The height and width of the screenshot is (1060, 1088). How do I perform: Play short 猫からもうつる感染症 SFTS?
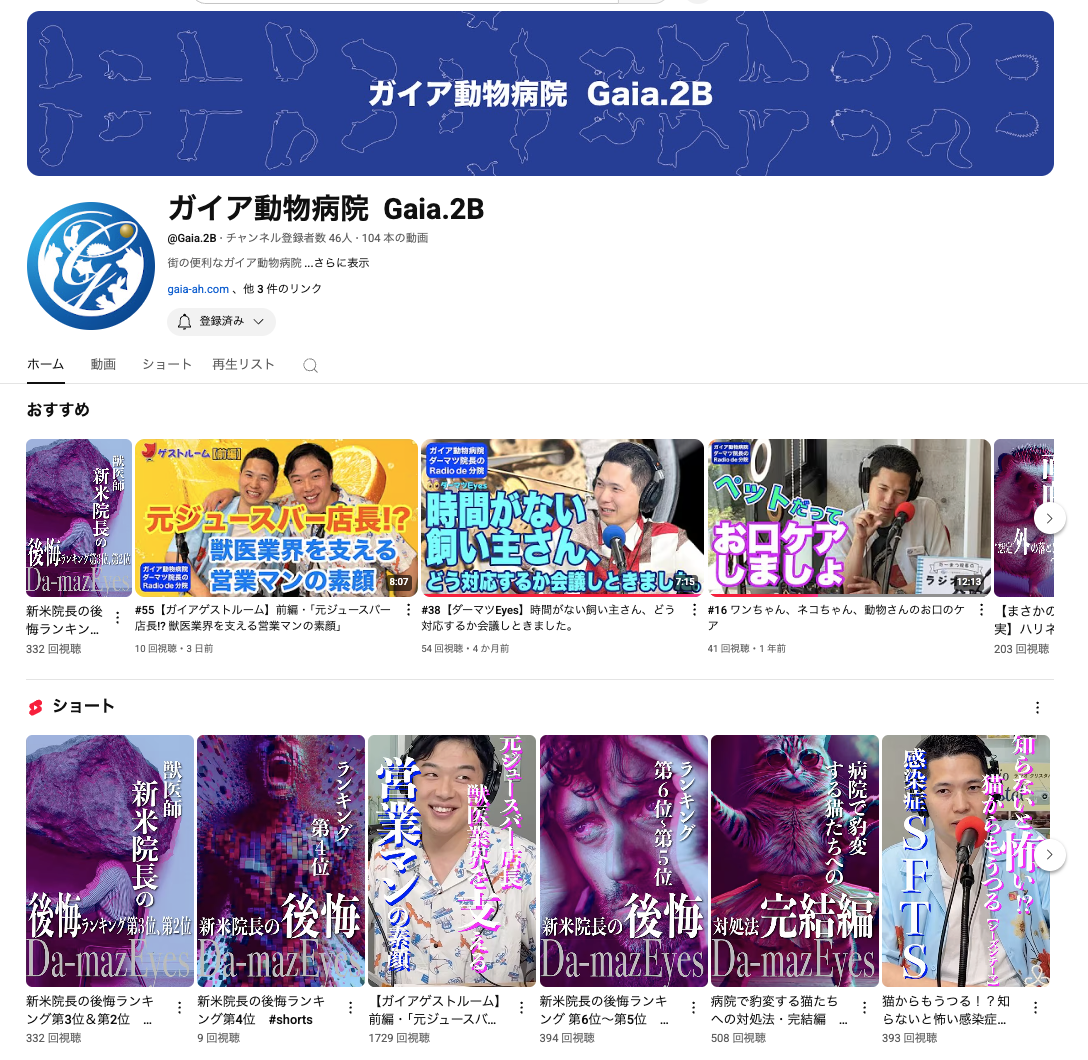click(965, 860)
